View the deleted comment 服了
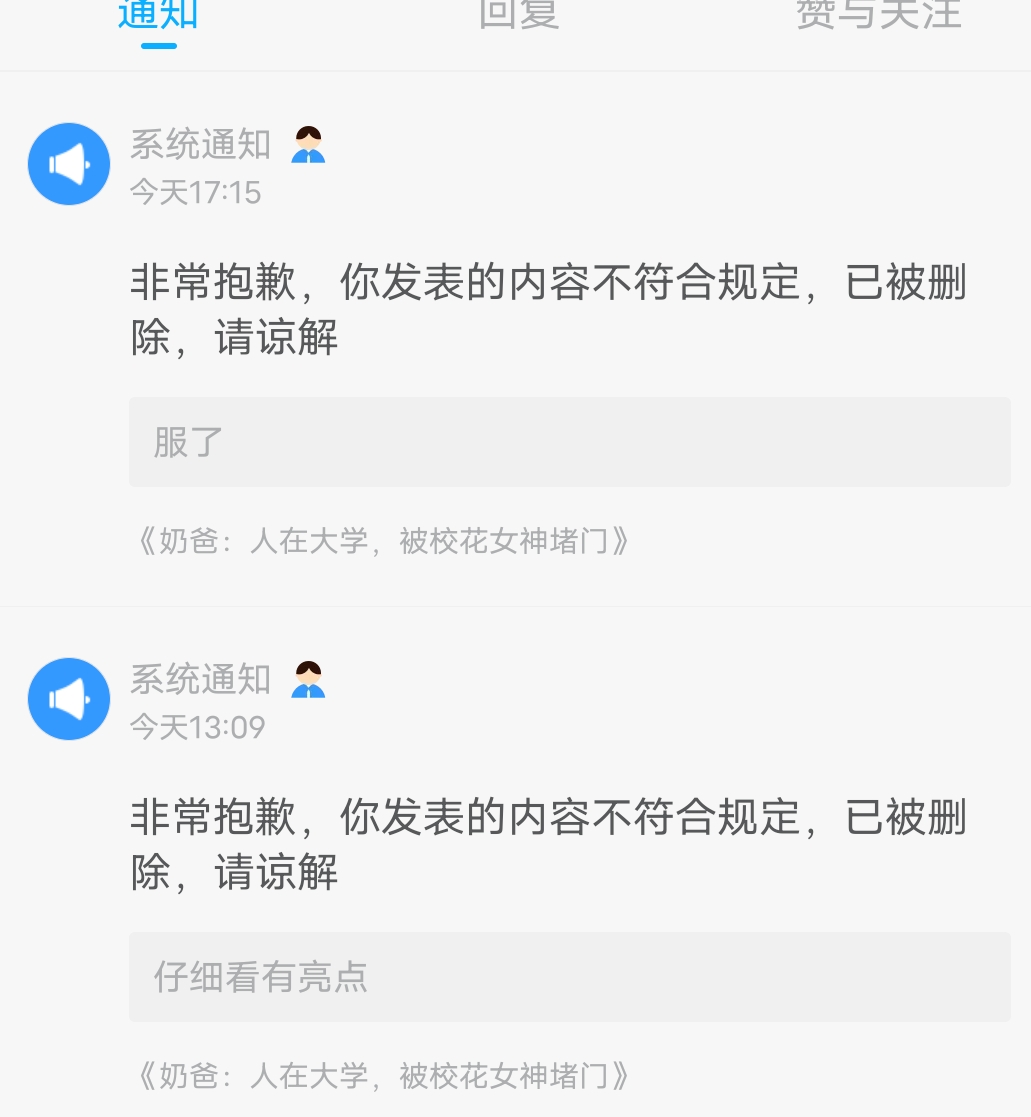 [569, 442]
